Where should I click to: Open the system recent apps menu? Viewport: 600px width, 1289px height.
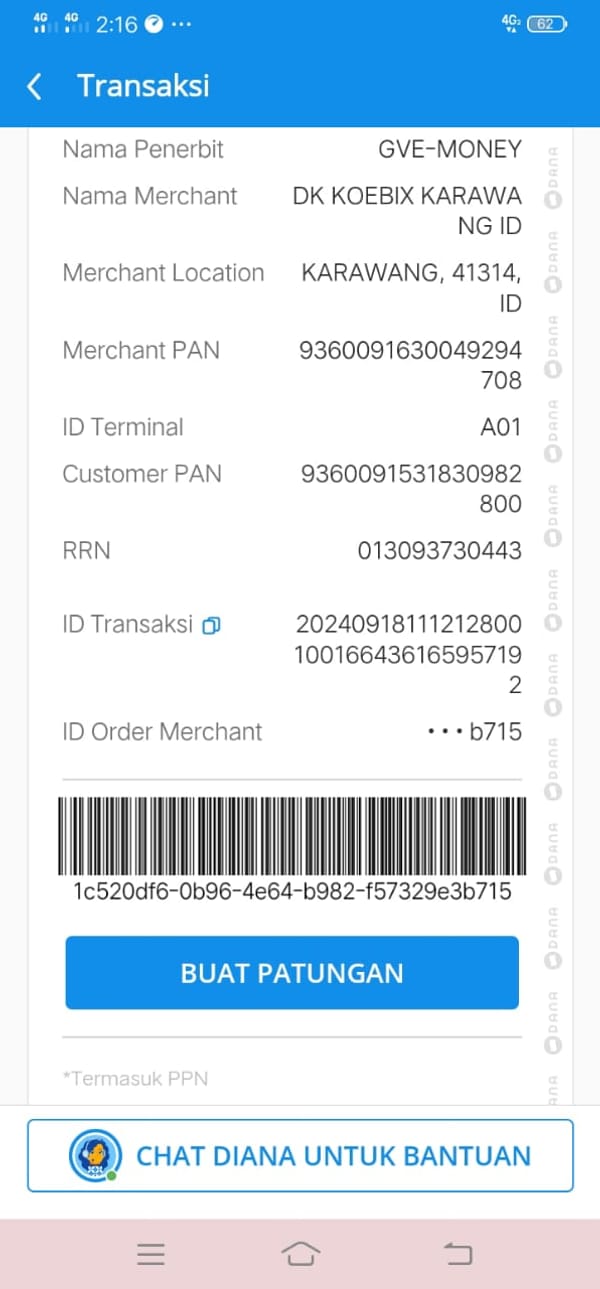click(151, 1254)
